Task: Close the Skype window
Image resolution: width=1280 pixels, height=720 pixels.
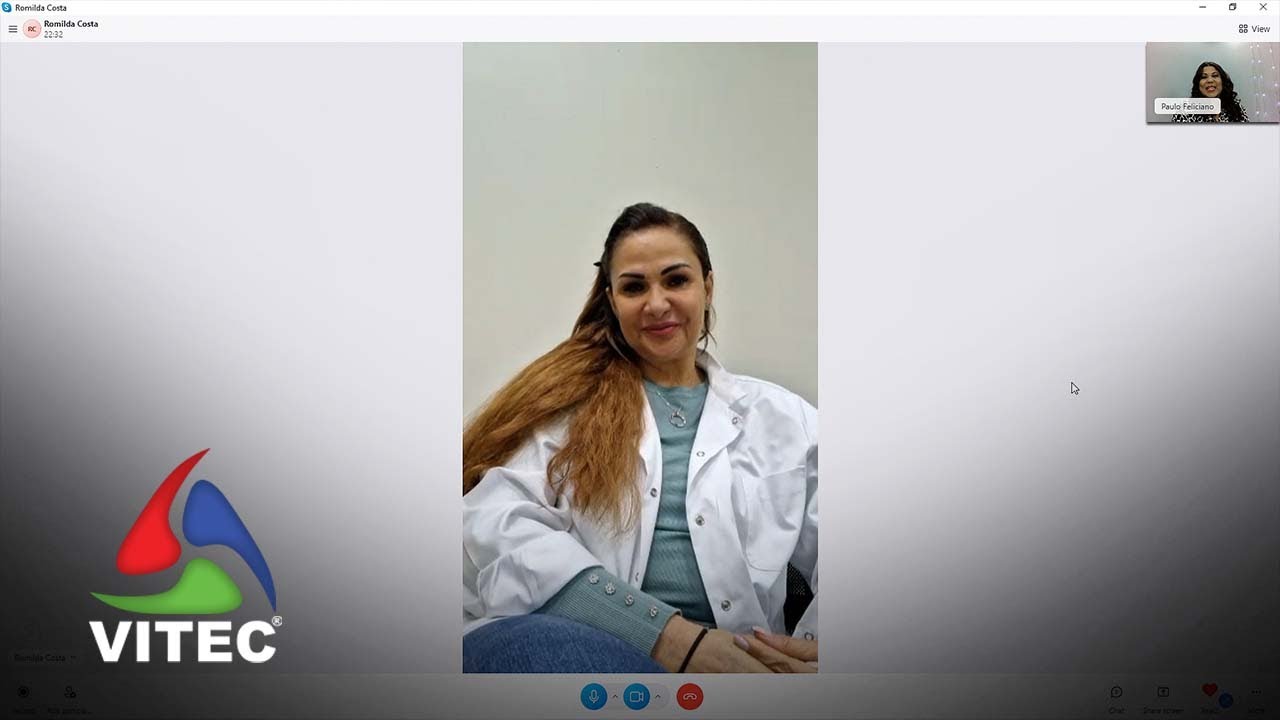Action: 1263,7
